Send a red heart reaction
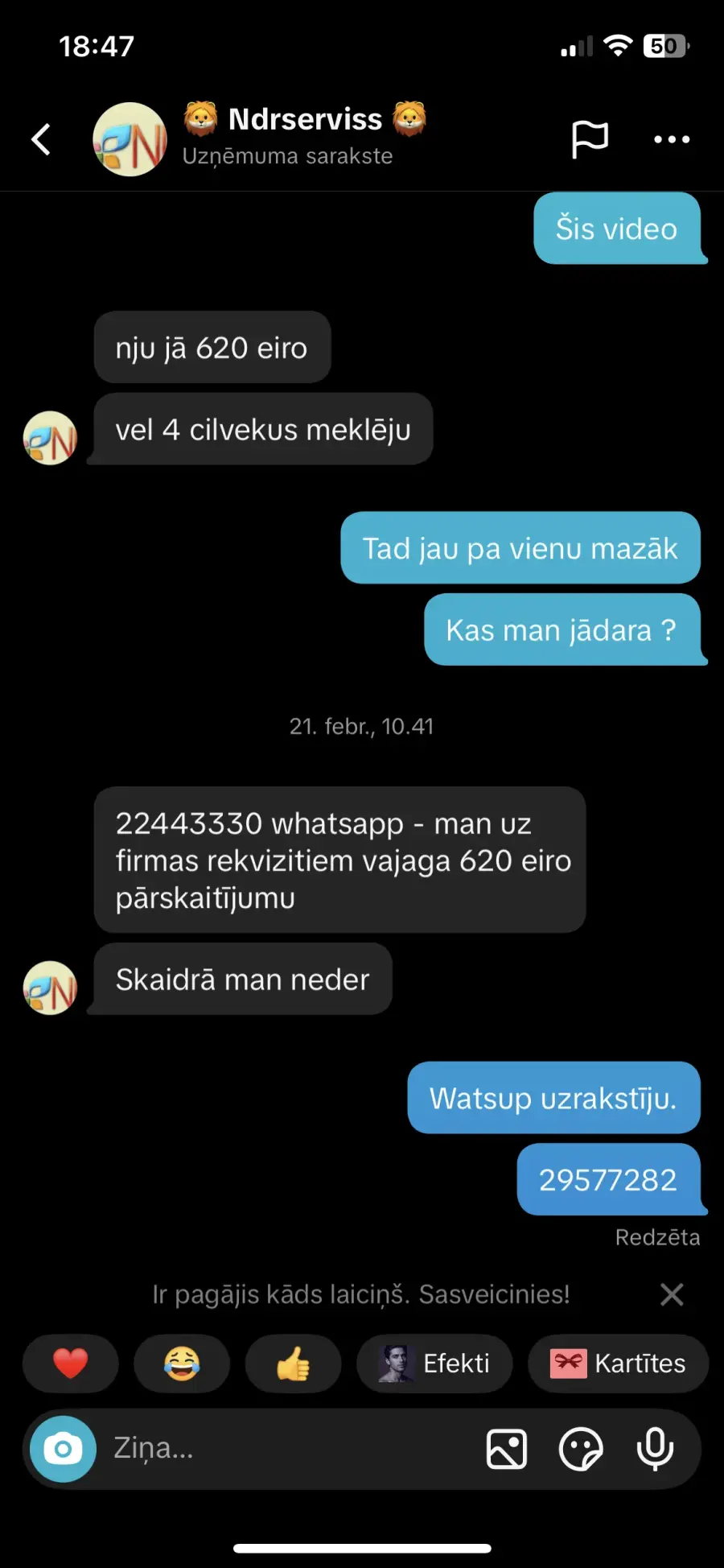The image size is (724, 1568). [x=71, y=1364]
